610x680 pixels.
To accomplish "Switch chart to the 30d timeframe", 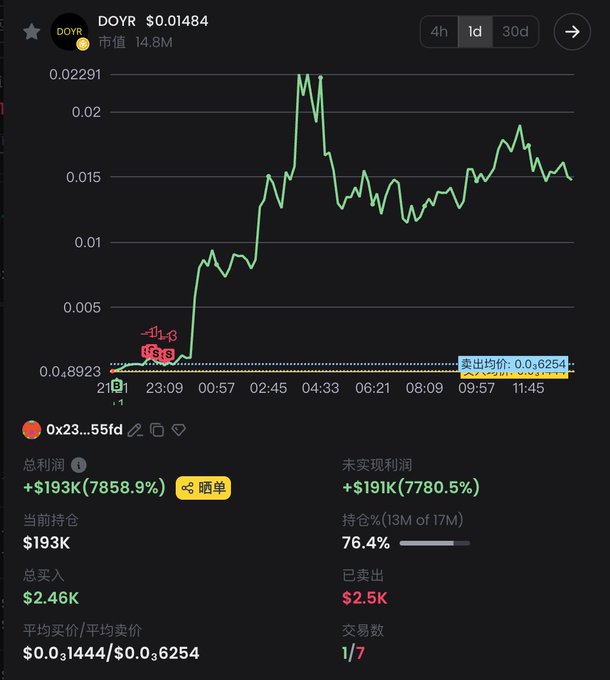I will coord(515,32).
